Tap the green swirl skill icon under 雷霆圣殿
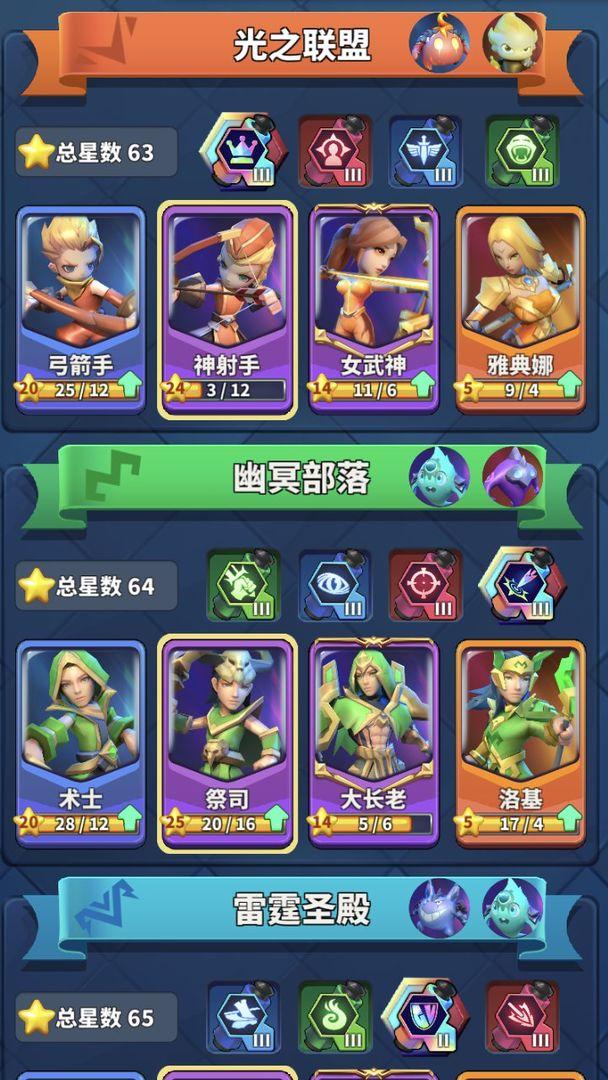This screenshot has height=1080, width=608. [x=335, y=1018]
